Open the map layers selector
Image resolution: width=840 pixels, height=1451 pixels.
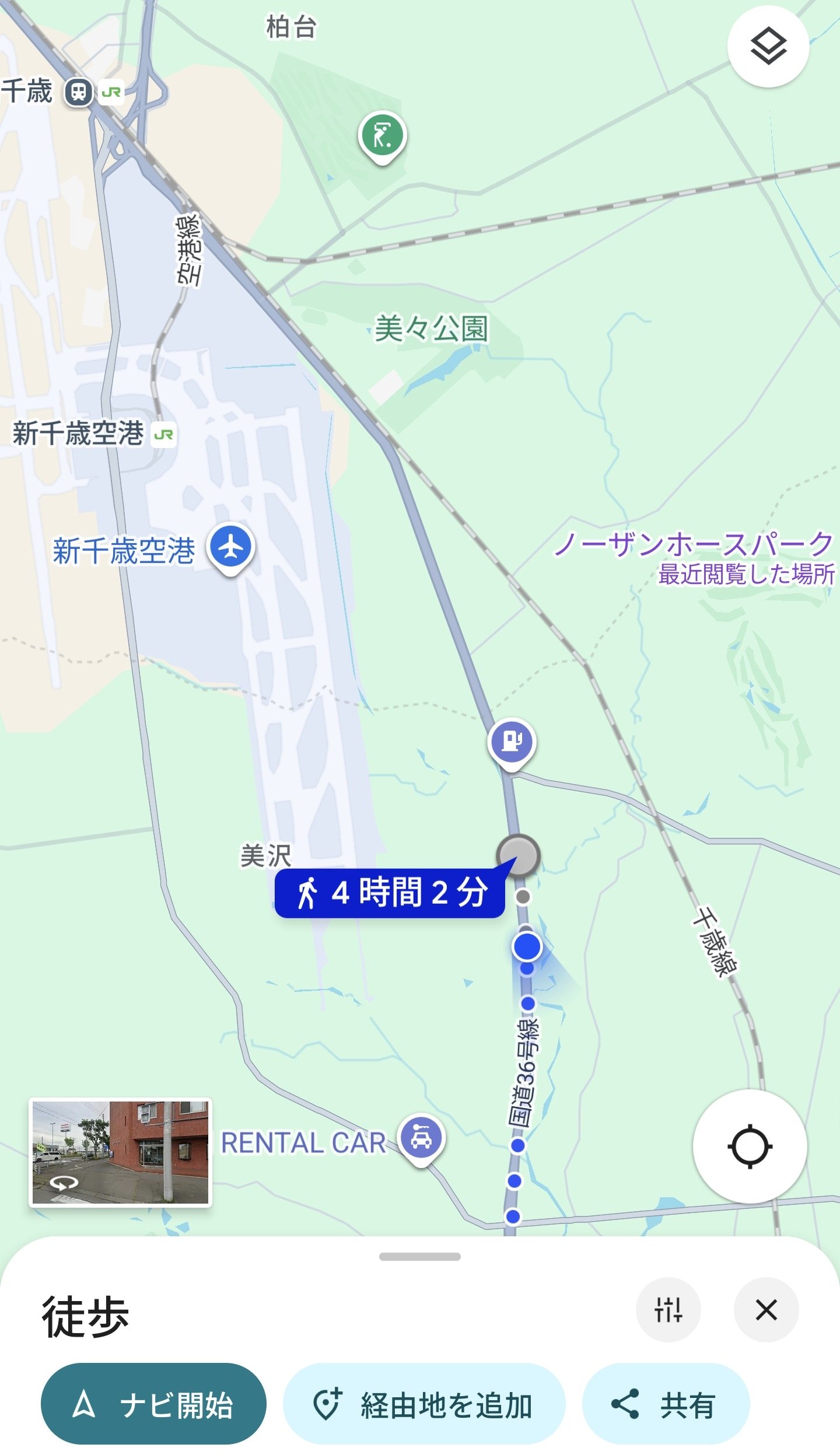tap(768, 47)
